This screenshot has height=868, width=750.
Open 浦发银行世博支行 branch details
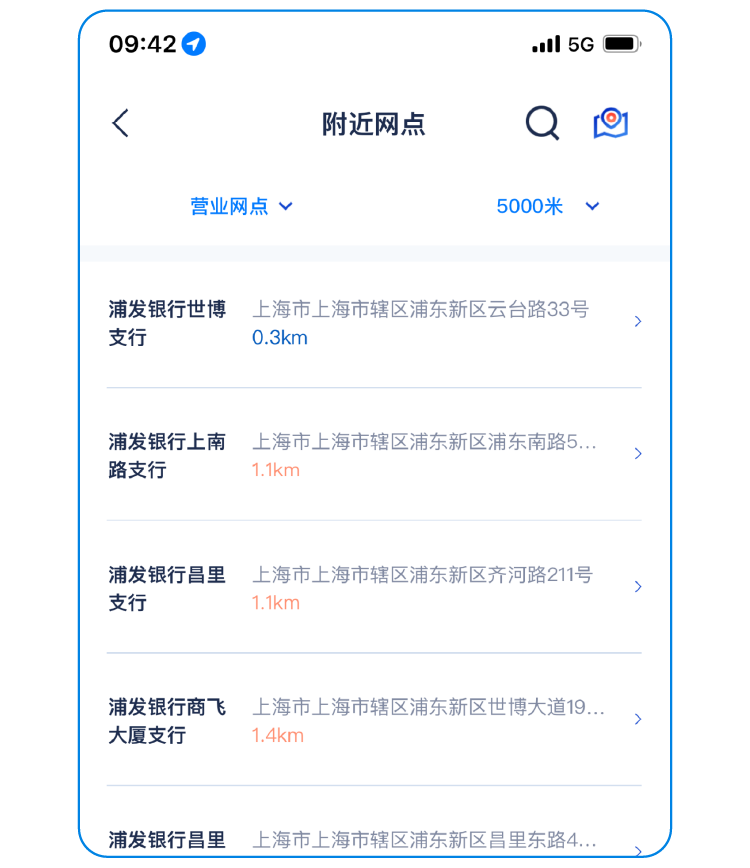tap(375, 322)
